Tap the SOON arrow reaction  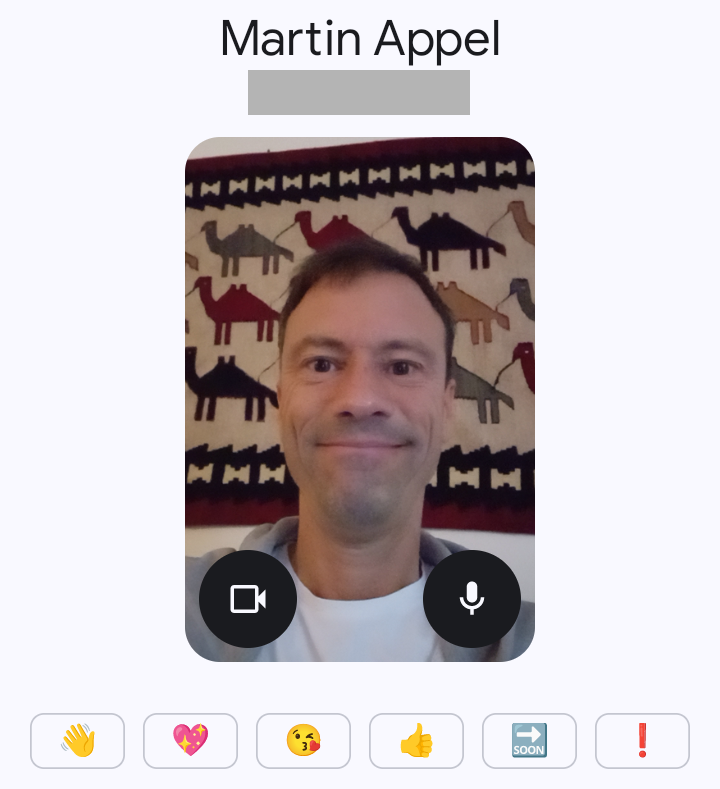tap(529, 741)
